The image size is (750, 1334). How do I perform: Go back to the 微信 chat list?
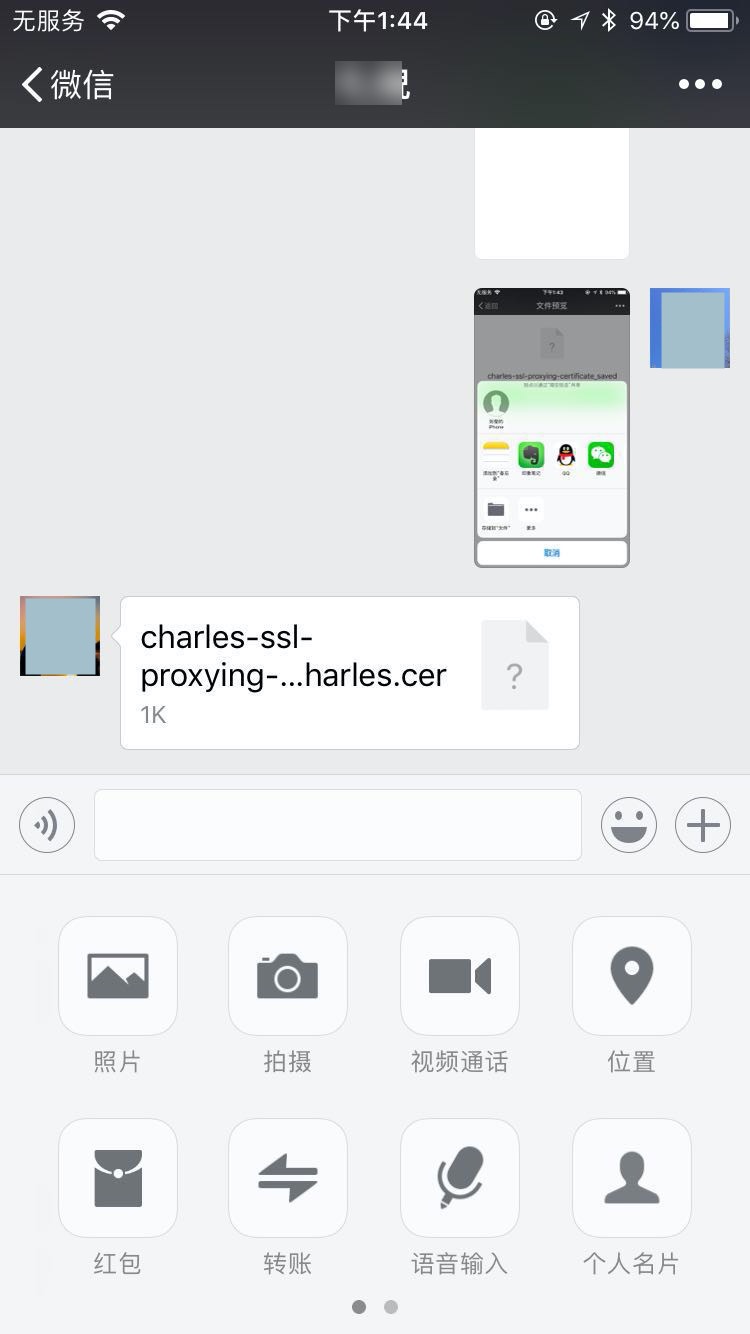click(66, 84)
